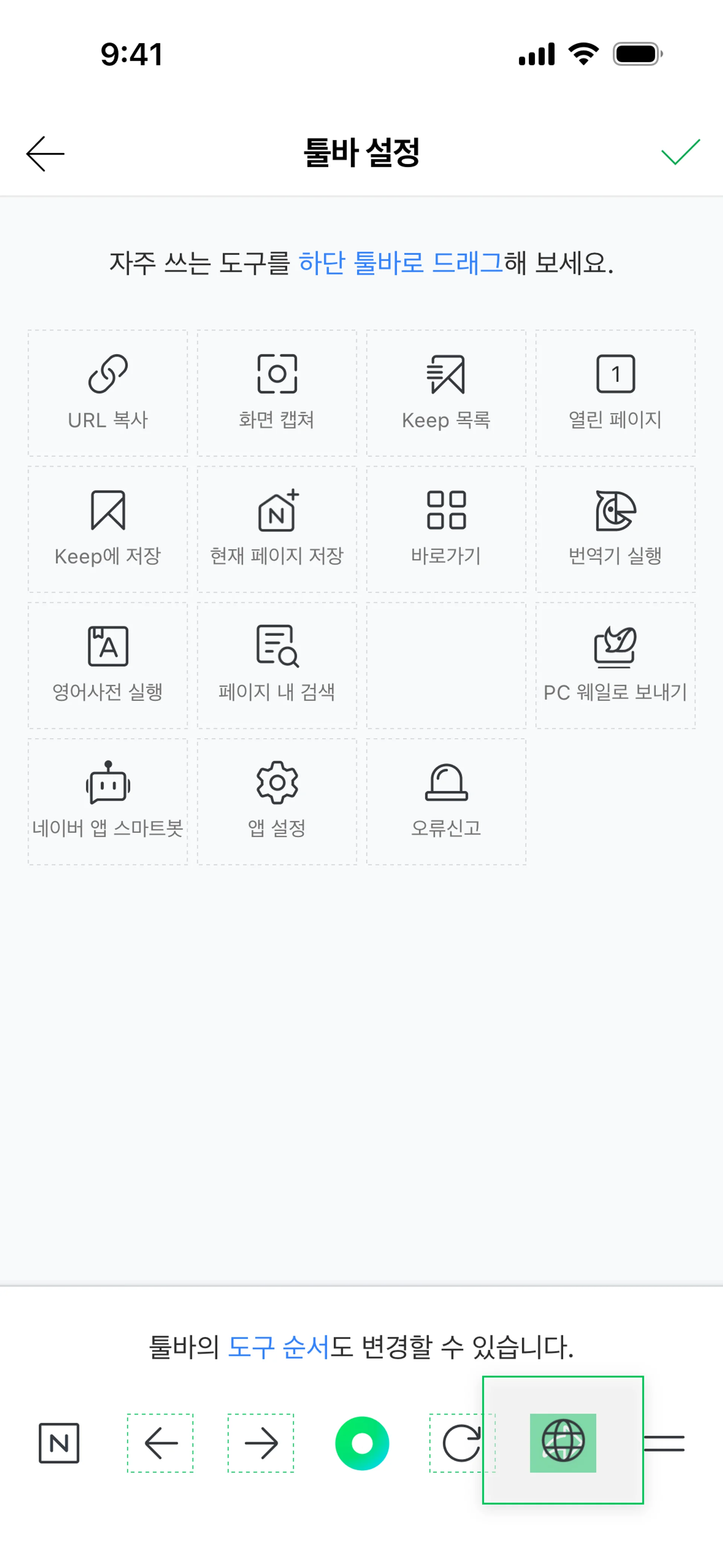Select the 바로가기 tool
Image resolution: width=723 pixels, height=1568 pixels.
[446, 529]
